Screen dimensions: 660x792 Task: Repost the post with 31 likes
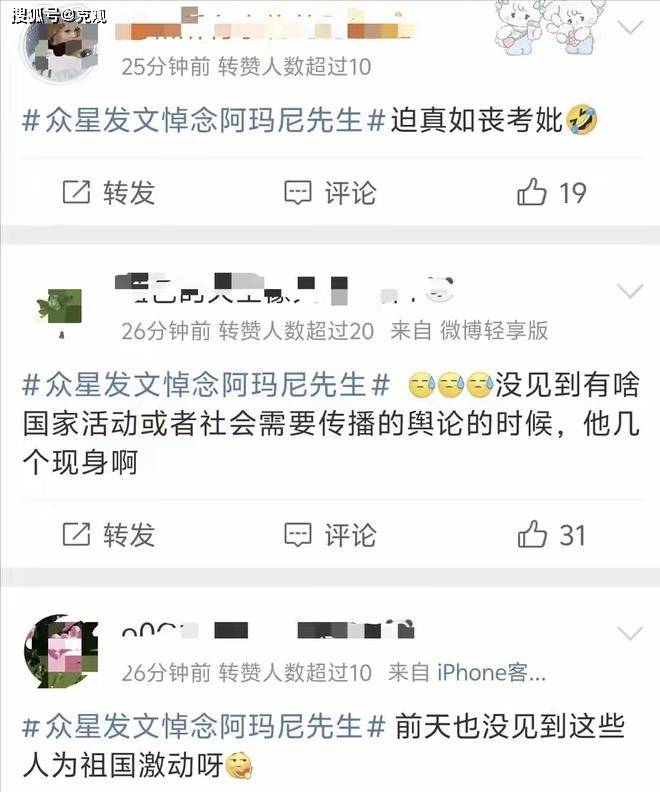click(108, 534)
